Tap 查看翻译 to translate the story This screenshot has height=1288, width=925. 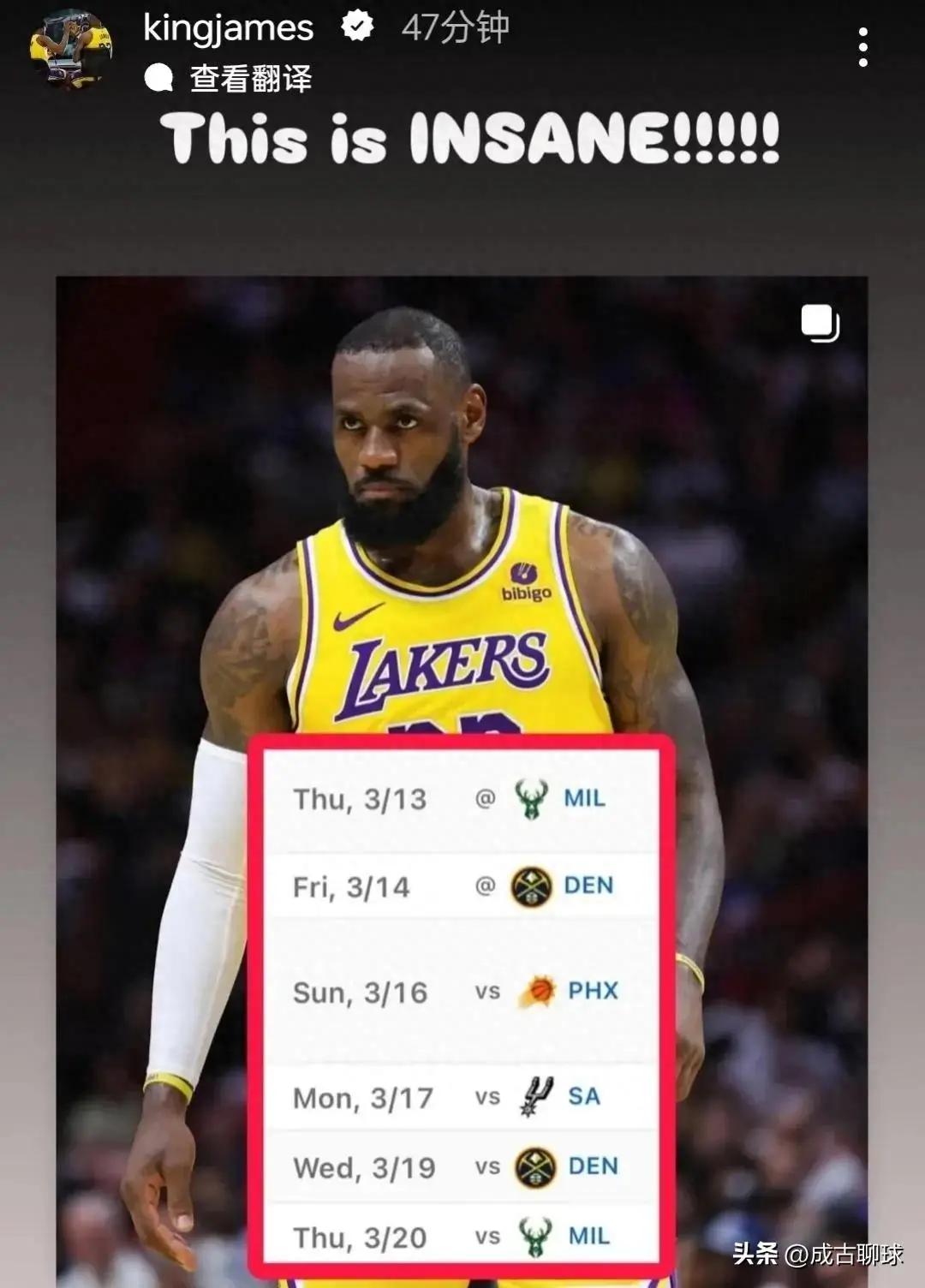point(249,79)
